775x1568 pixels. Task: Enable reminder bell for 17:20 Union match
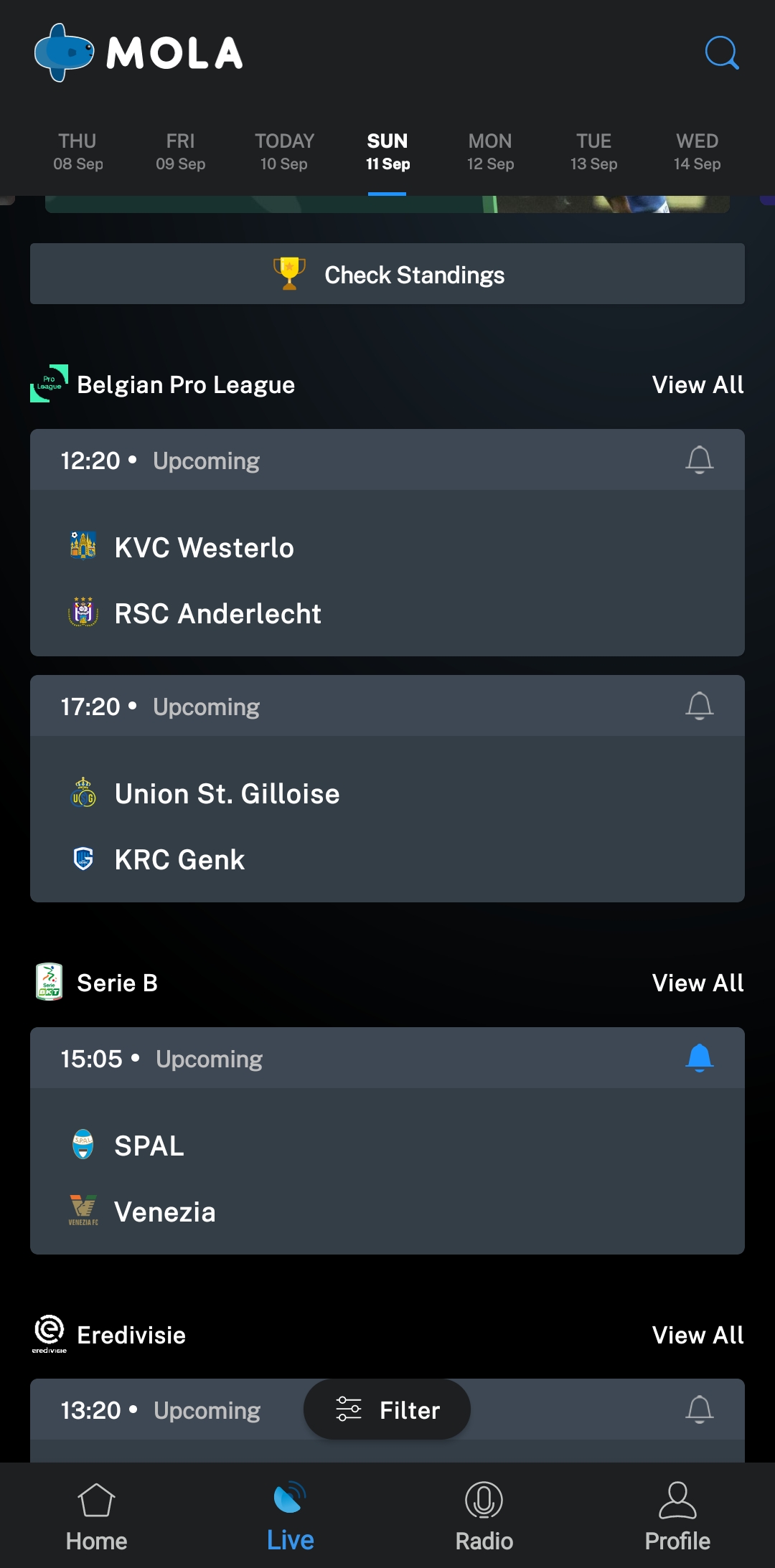(x=699, y=706)
